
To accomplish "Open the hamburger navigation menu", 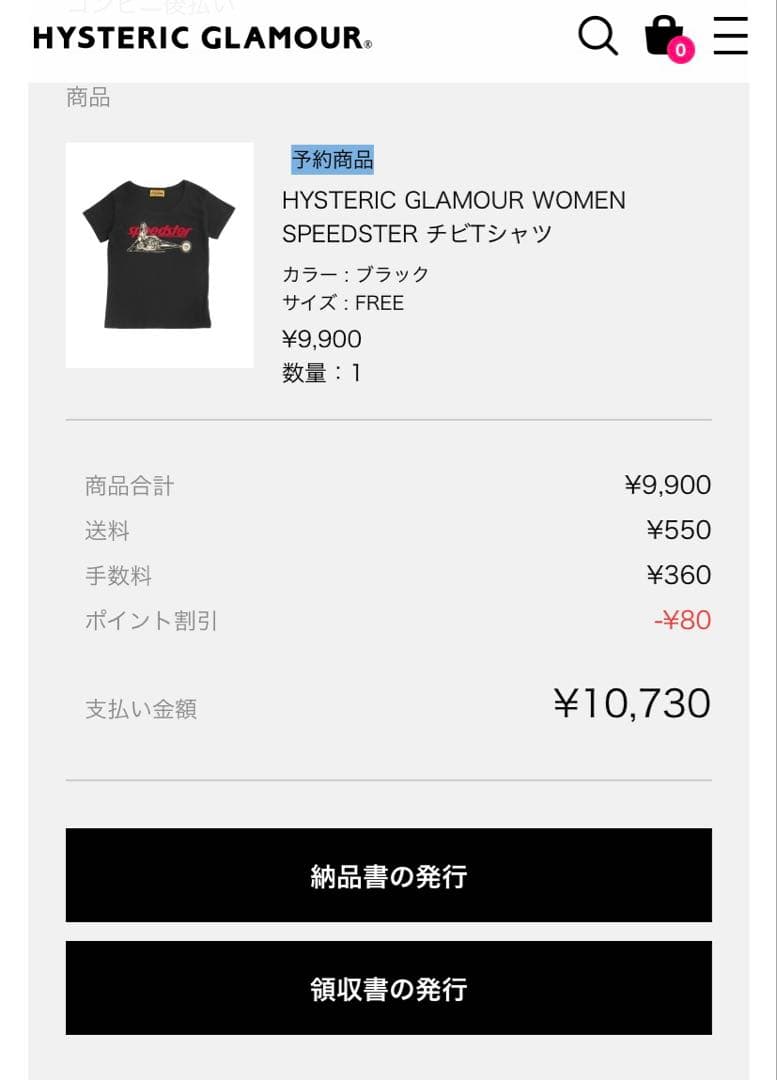I will (730, 36).
